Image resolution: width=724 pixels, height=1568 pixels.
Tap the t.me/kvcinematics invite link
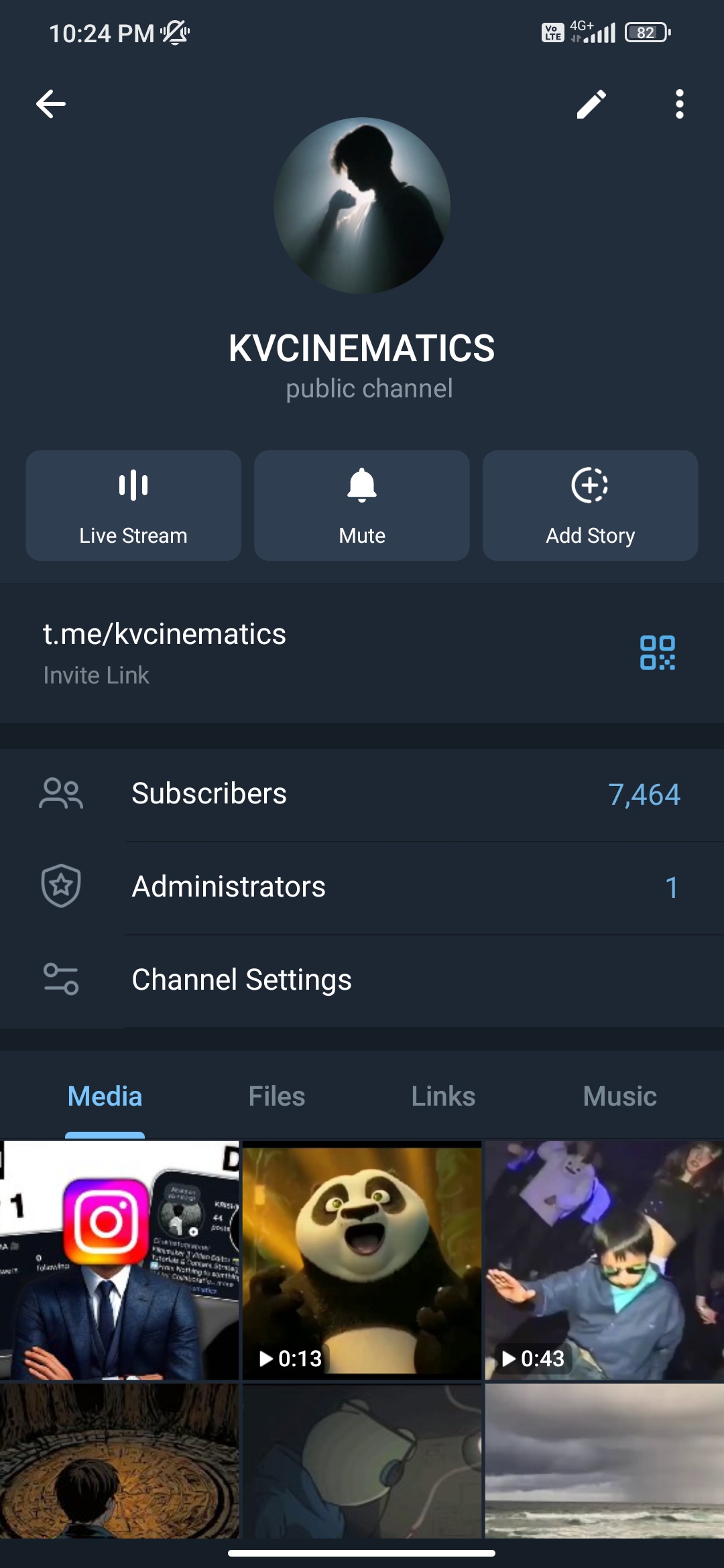pos(165,635)
